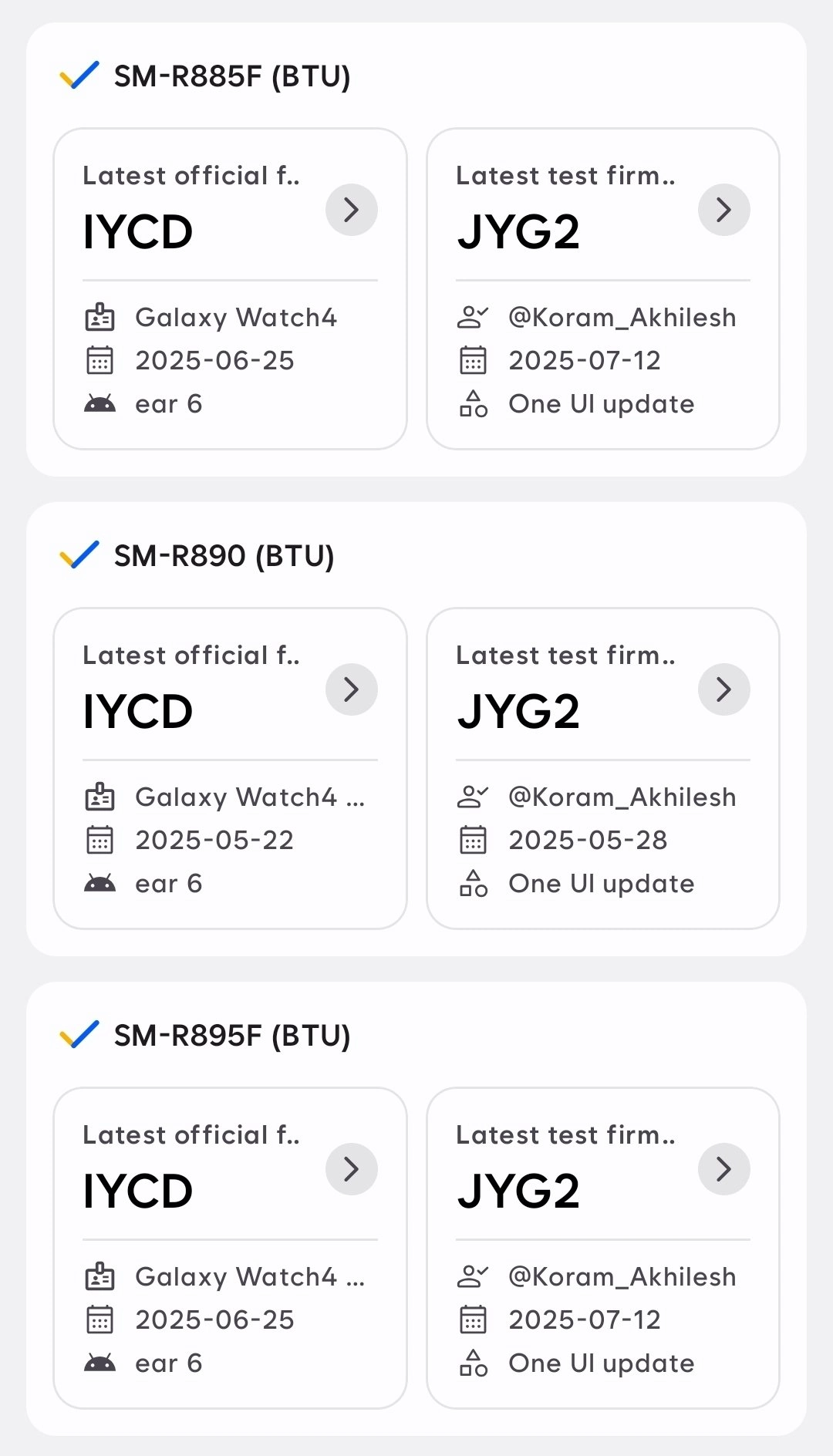833x1456 pixels.
Task: Click the contributor icon beside @Koram_Akhilesh
Action: point(474,317)
